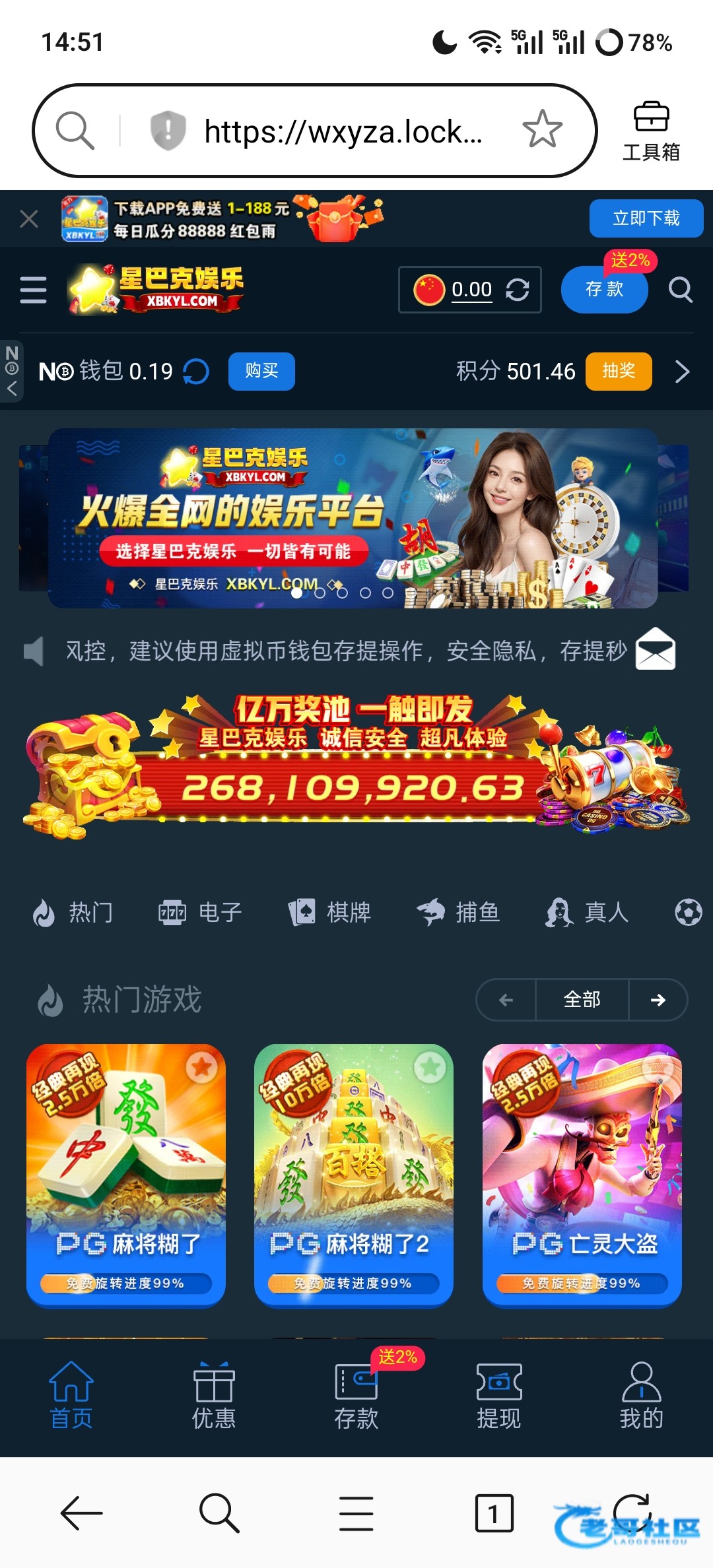Favorite the PG 麻将糊了 game with star
Image resolution: width=713 pixels, height=1568 pixels.
pyautogui.click(x=201, y=1067)
